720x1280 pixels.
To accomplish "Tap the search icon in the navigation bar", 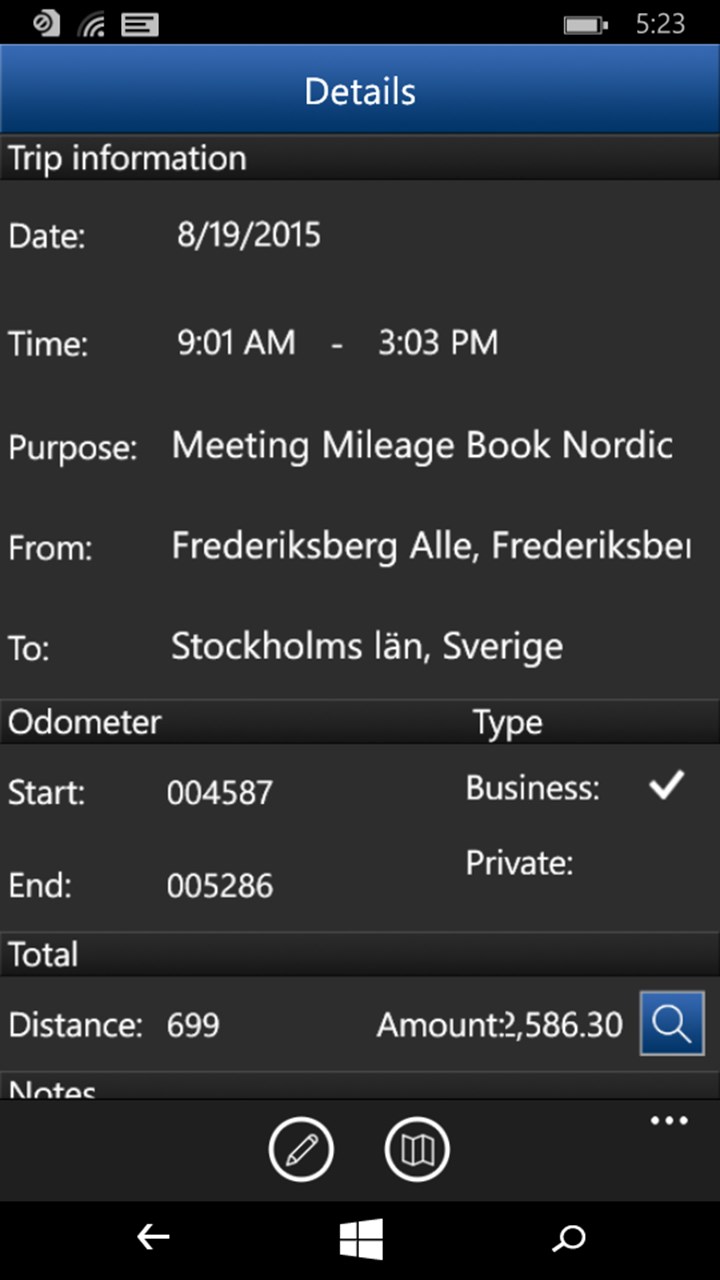I will point(569,1239).
